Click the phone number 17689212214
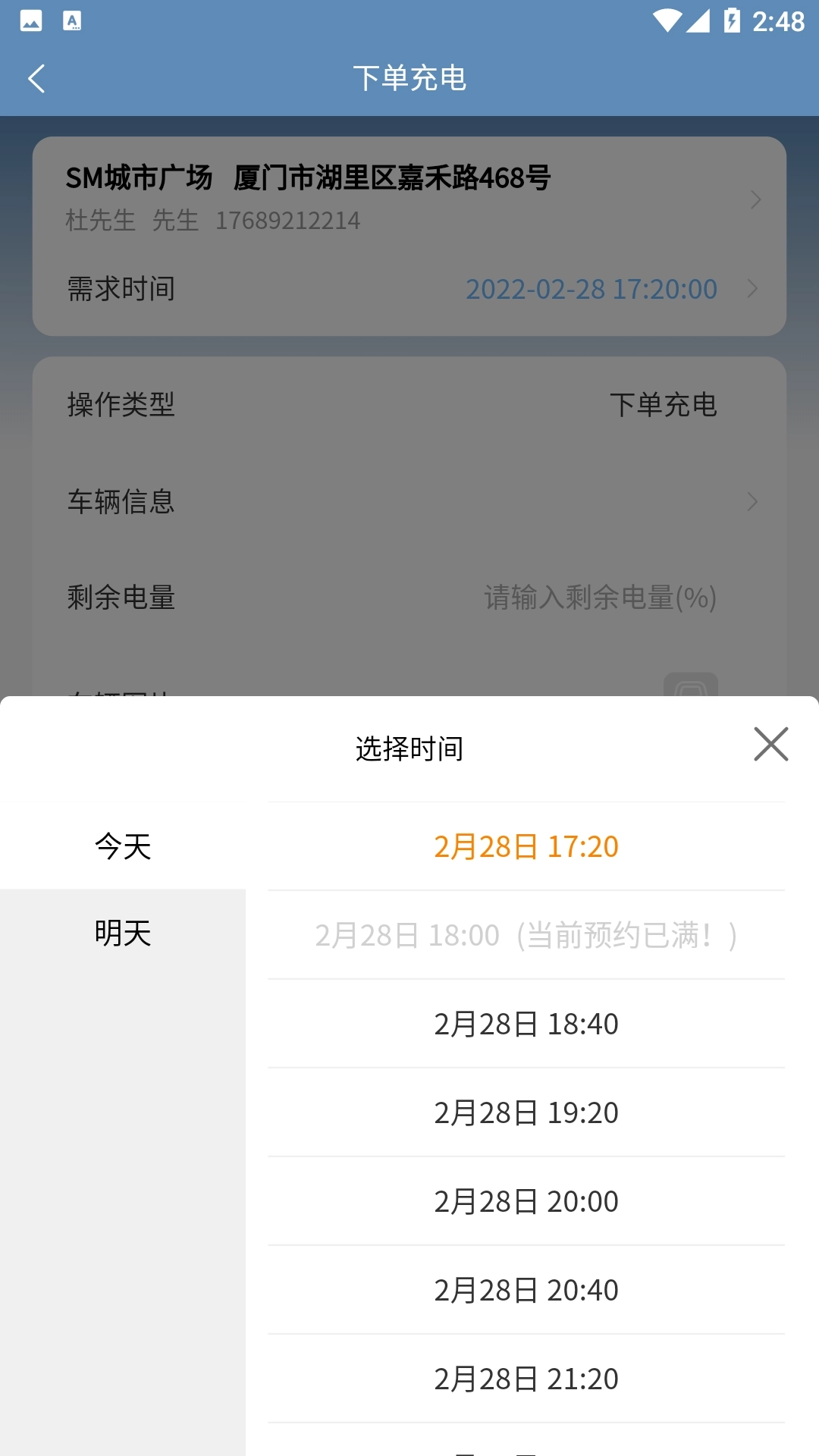The image size is (819, 1456). [x=287, y=221]
